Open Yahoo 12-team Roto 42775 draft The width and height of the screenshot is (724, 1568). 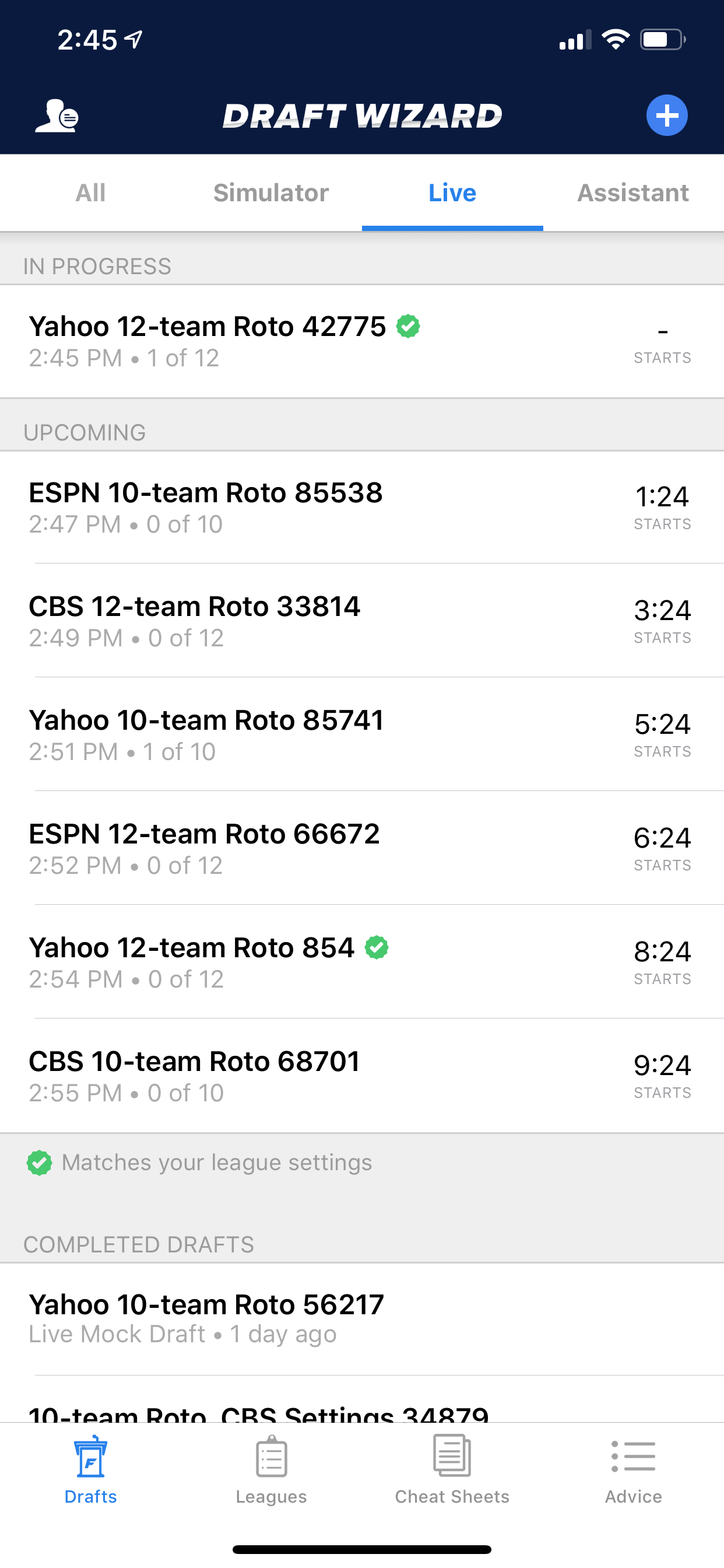coord(361,341)
